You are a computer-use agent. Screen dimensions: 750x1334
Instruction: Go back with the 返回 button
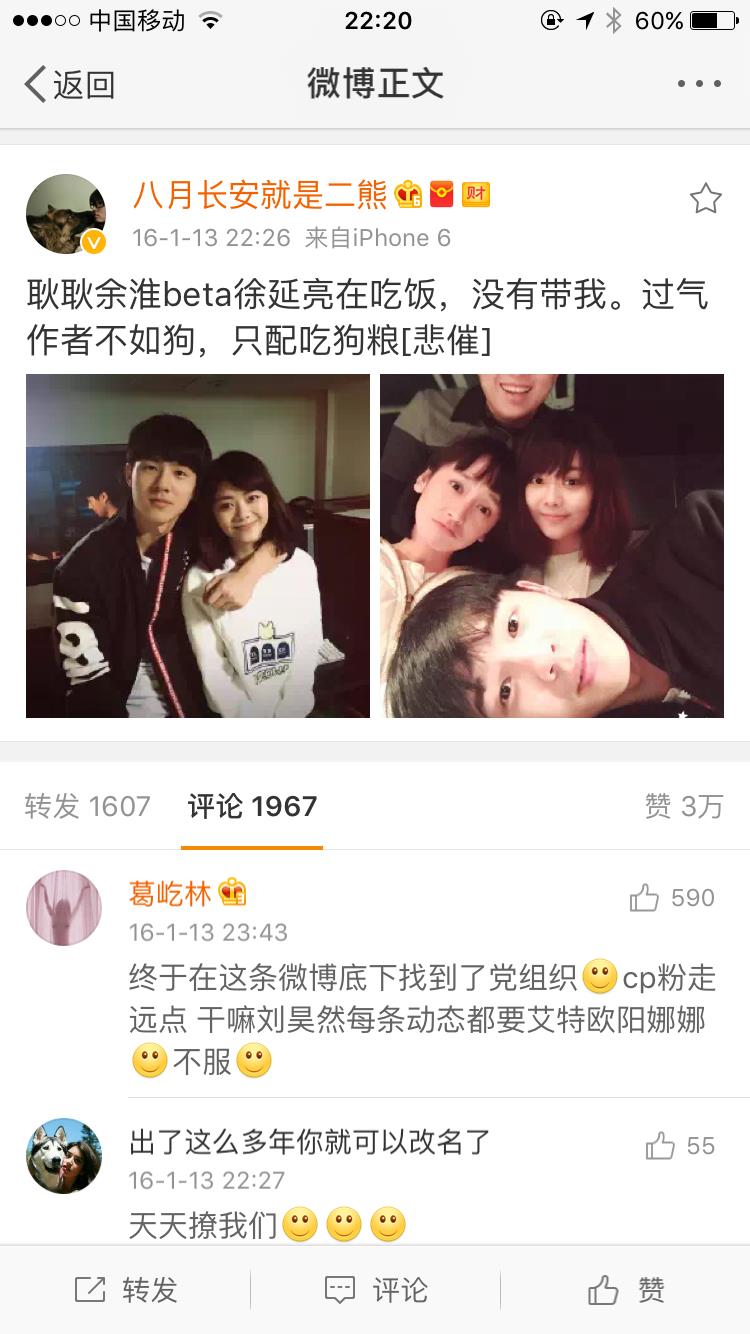click(70, 85)
